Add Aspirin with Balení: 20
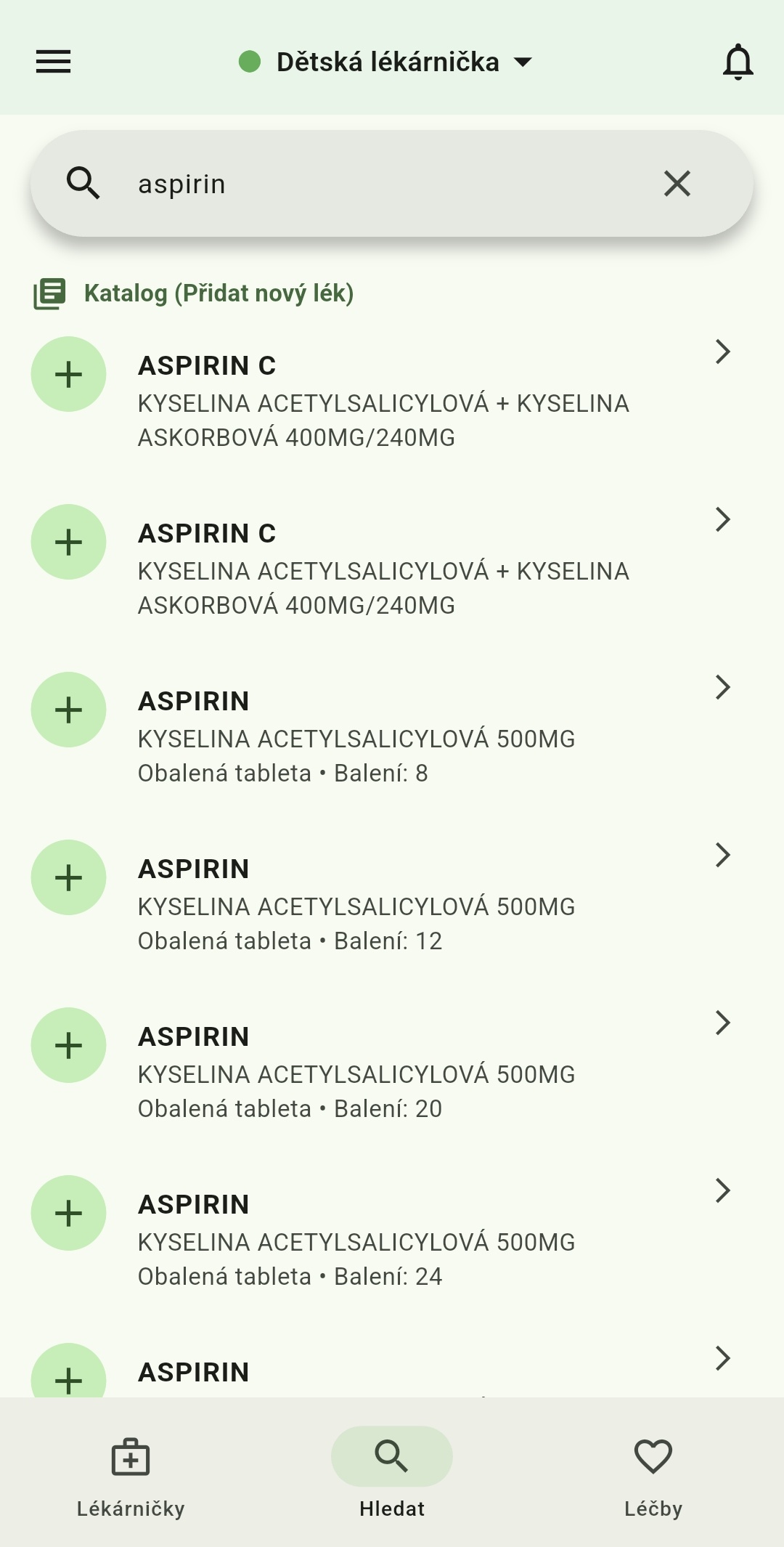The height and width of the screenshot is (1547, 784). point(68,1045)
